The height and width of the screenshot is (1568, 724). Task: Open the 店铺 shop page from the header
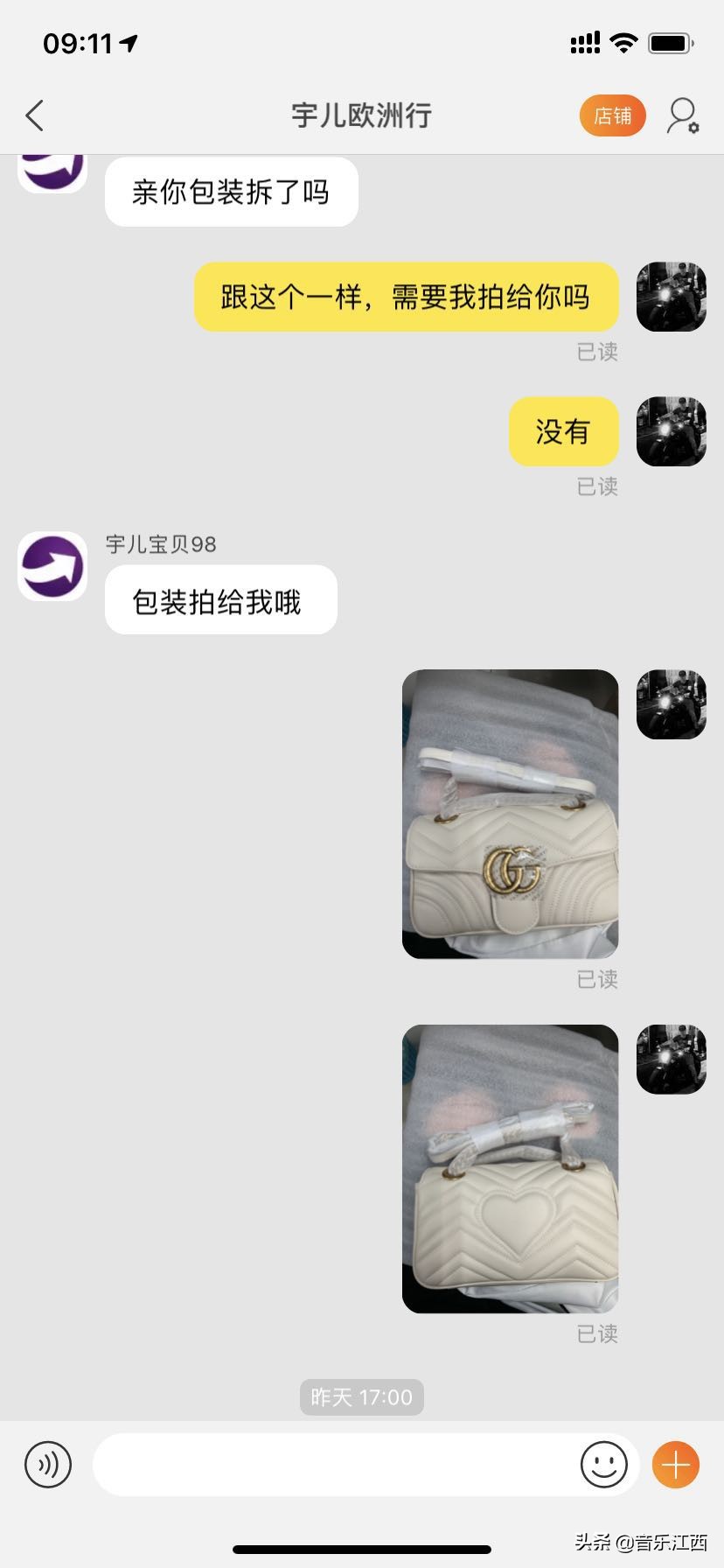tap(612, 115)
